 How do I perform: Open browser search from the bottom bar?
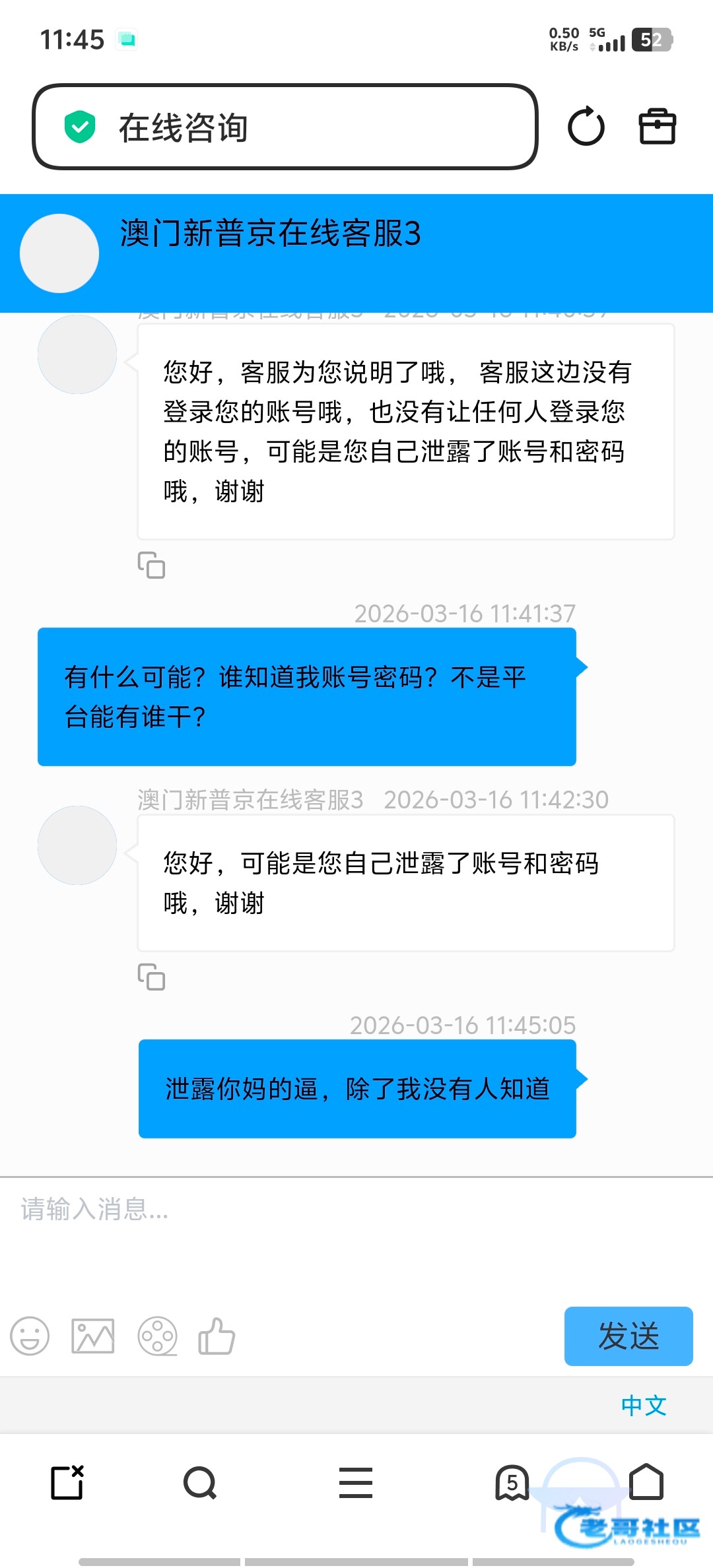[200, 1483]
